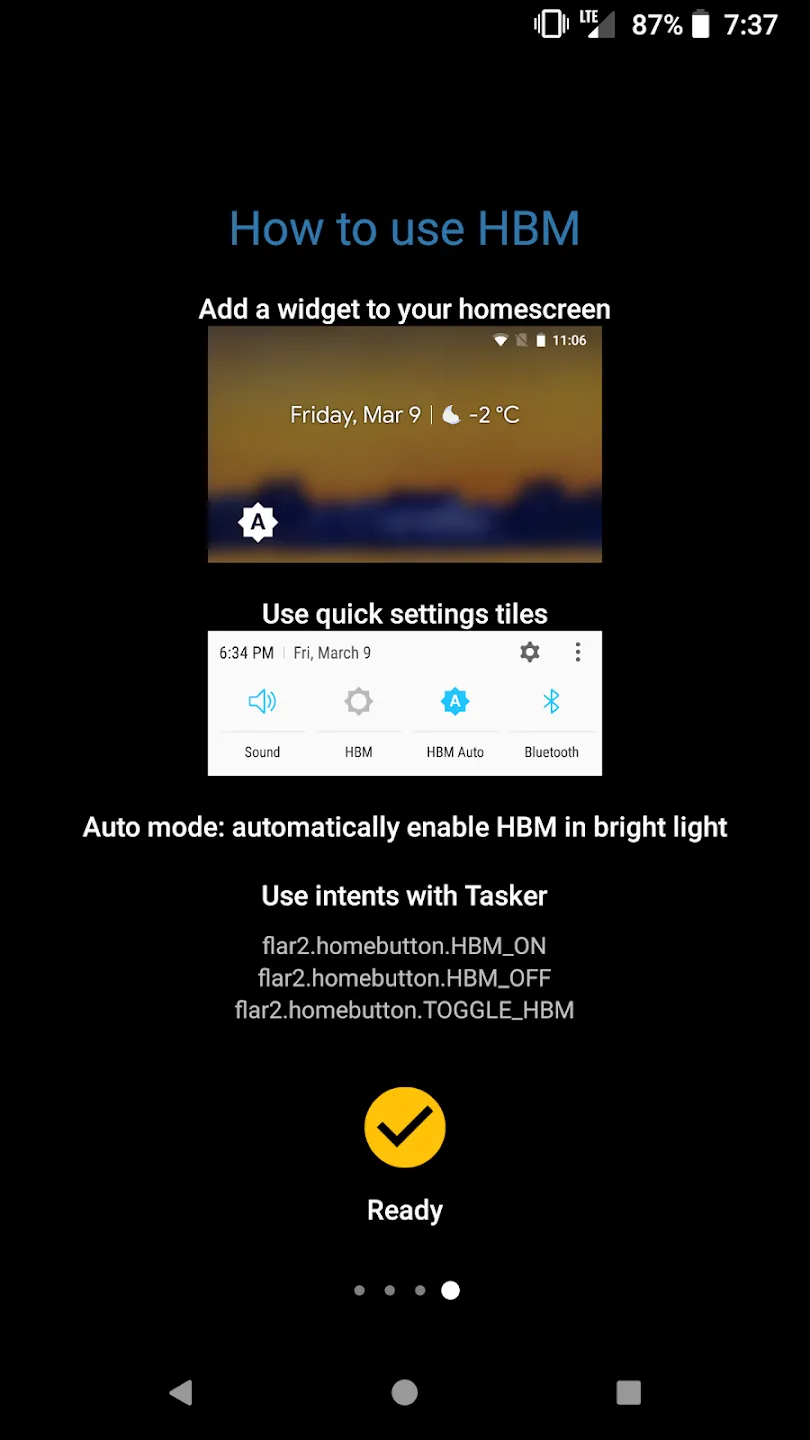Go back with the system back button
Screen dimensions: 810x1440
[x=181, y=1392]
